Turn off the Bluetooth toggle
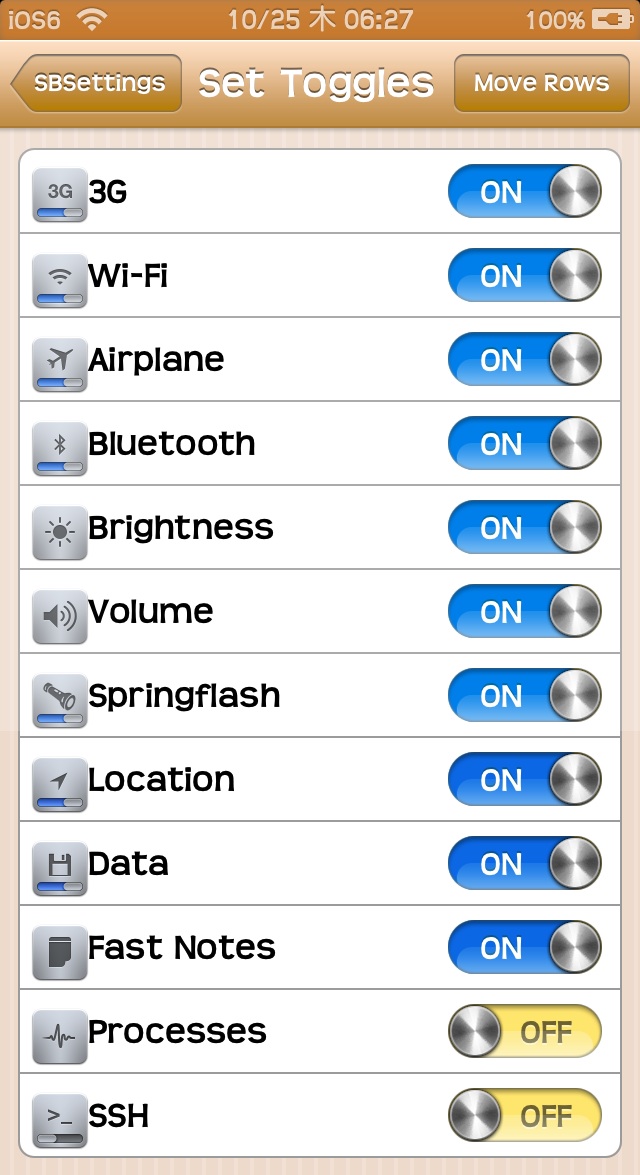 [x=525, y=444]
